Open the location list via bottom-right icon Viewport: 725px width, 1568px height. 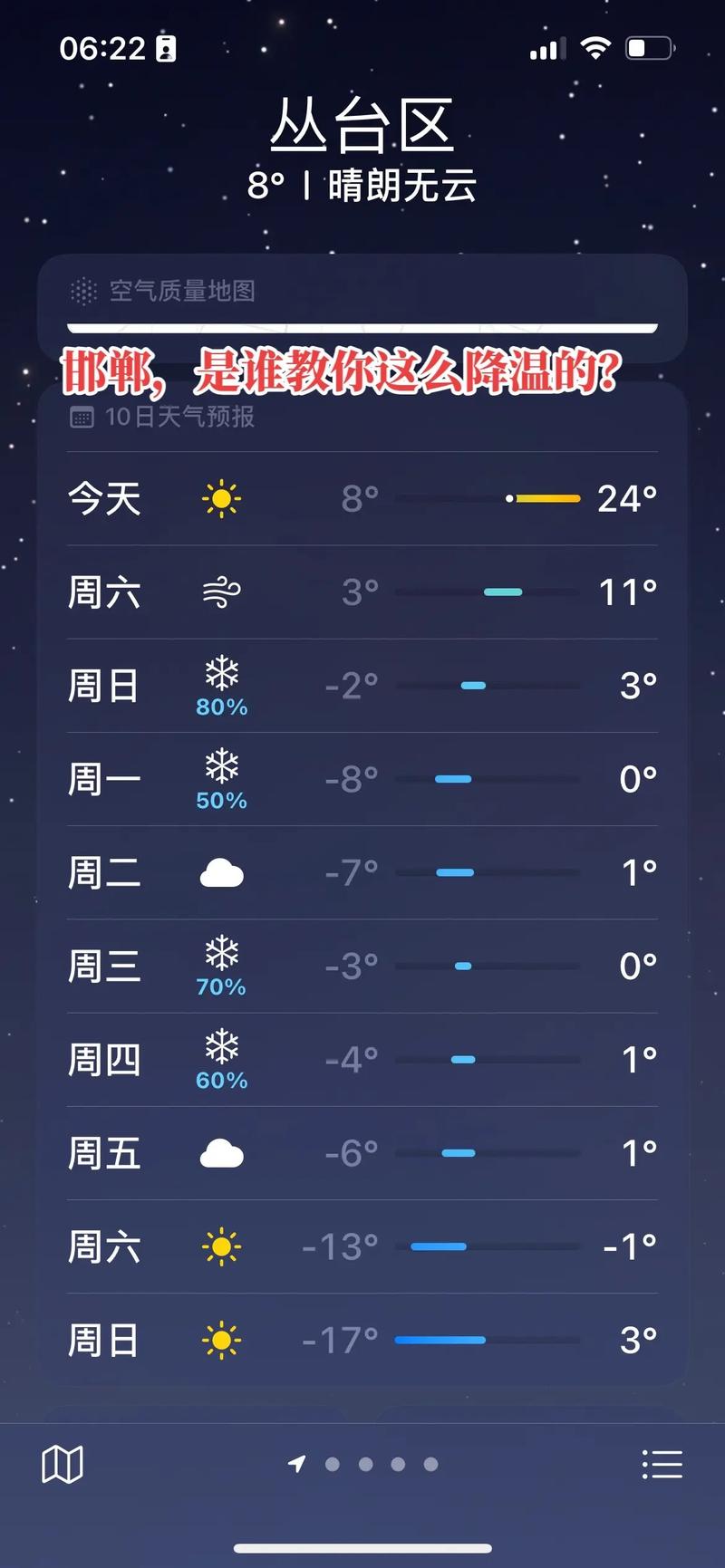click(662, 1463)
